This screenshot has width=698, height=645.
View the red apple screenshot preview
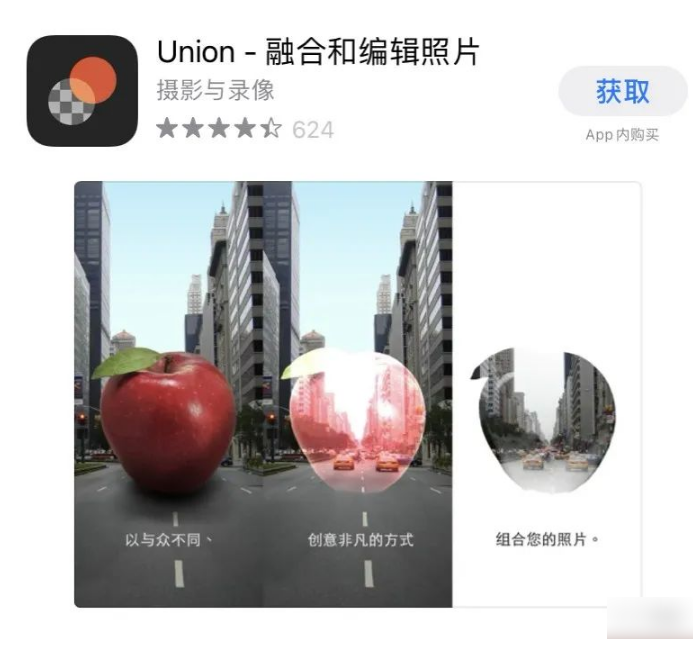pyautogui.click(x=168, y=394)
